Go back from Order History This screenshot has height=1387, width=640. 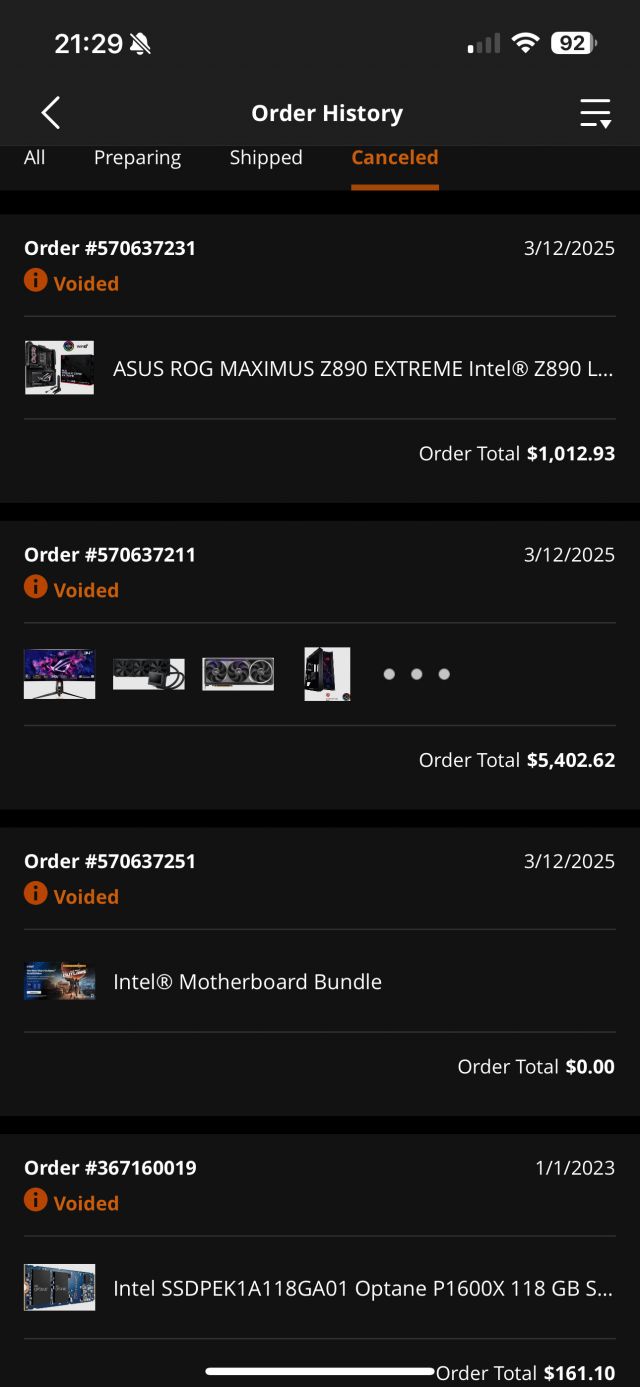click(x=51, y=113)
